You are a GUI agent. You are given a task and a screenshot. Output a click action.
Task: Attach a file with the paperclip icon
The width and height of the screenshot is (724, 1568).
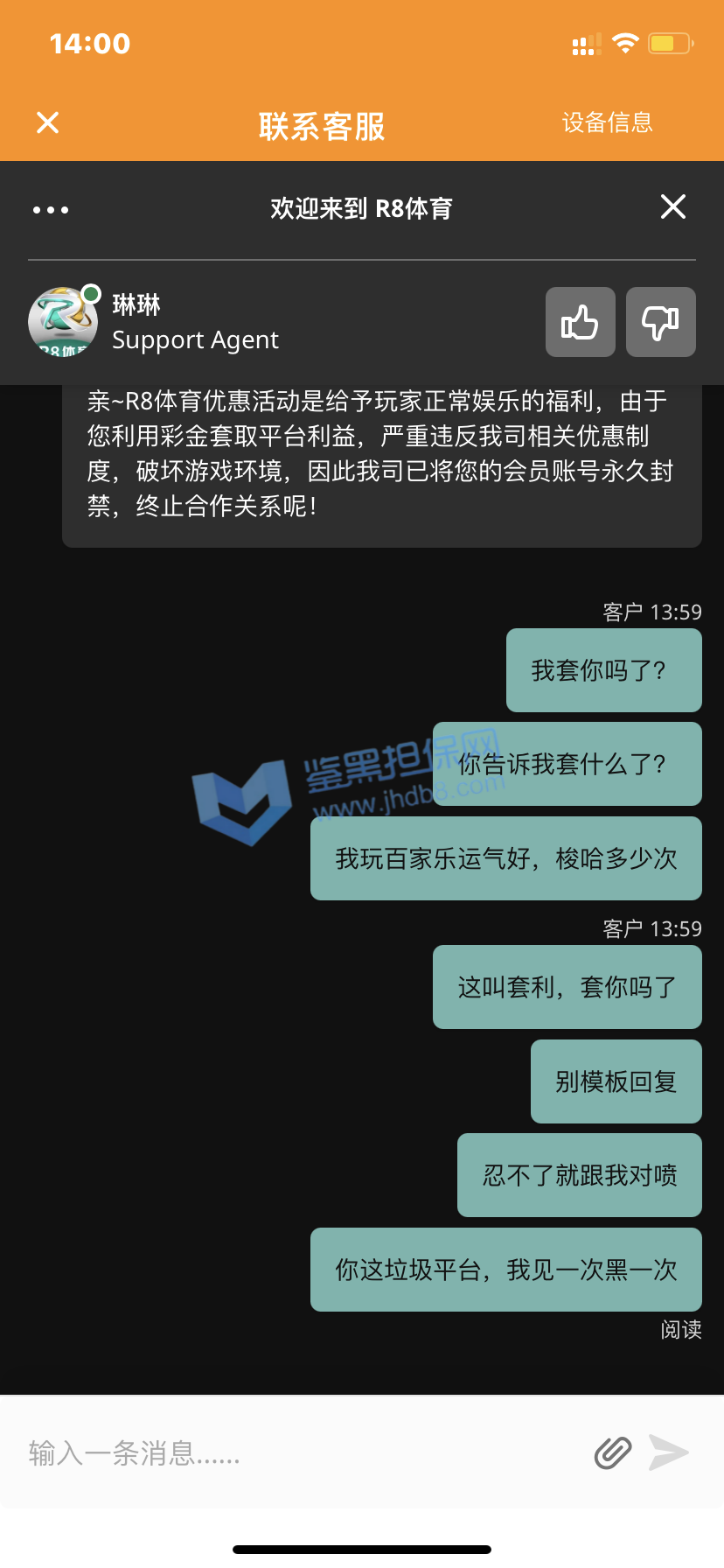[613, 1452]
